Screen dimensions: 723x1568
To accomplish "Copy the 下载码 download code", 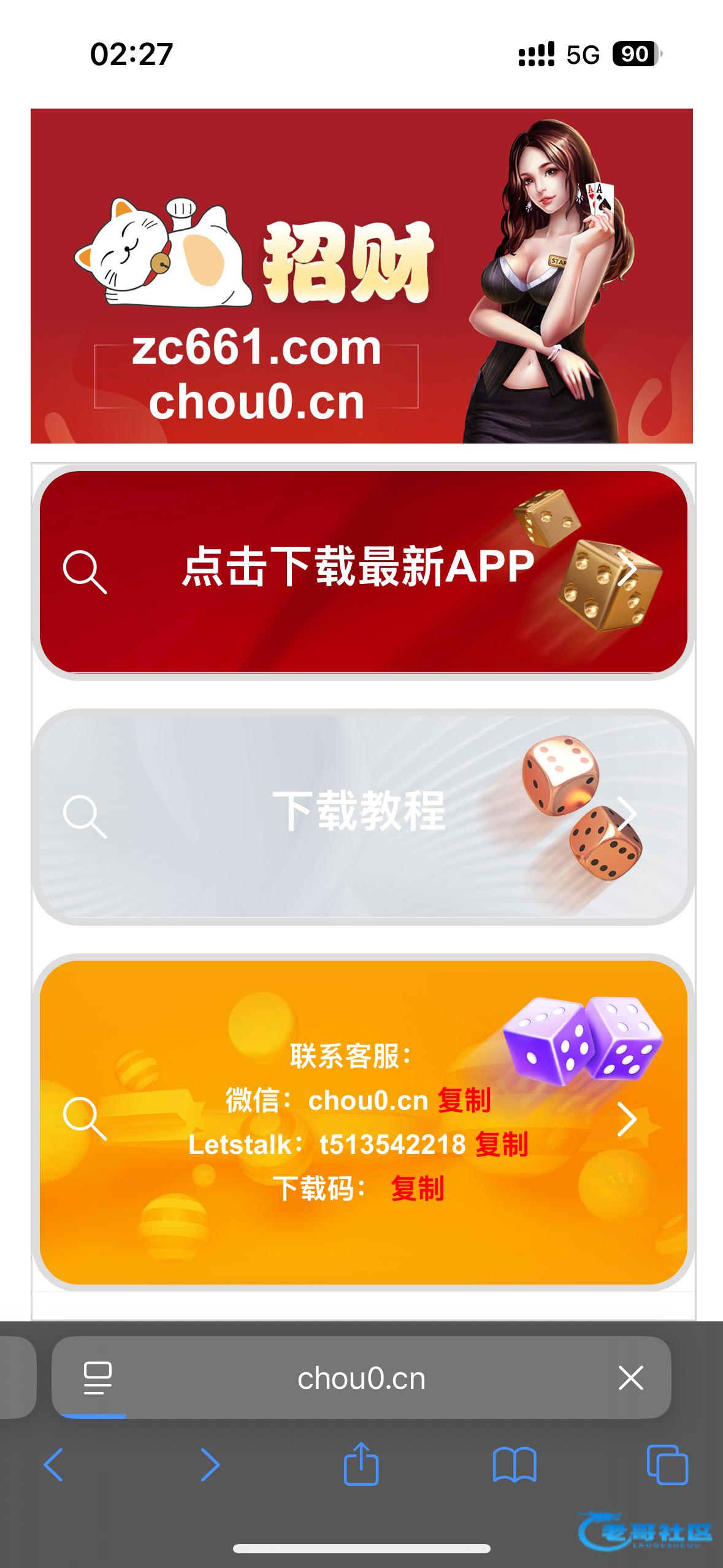I will click(x=418, y=1189).
